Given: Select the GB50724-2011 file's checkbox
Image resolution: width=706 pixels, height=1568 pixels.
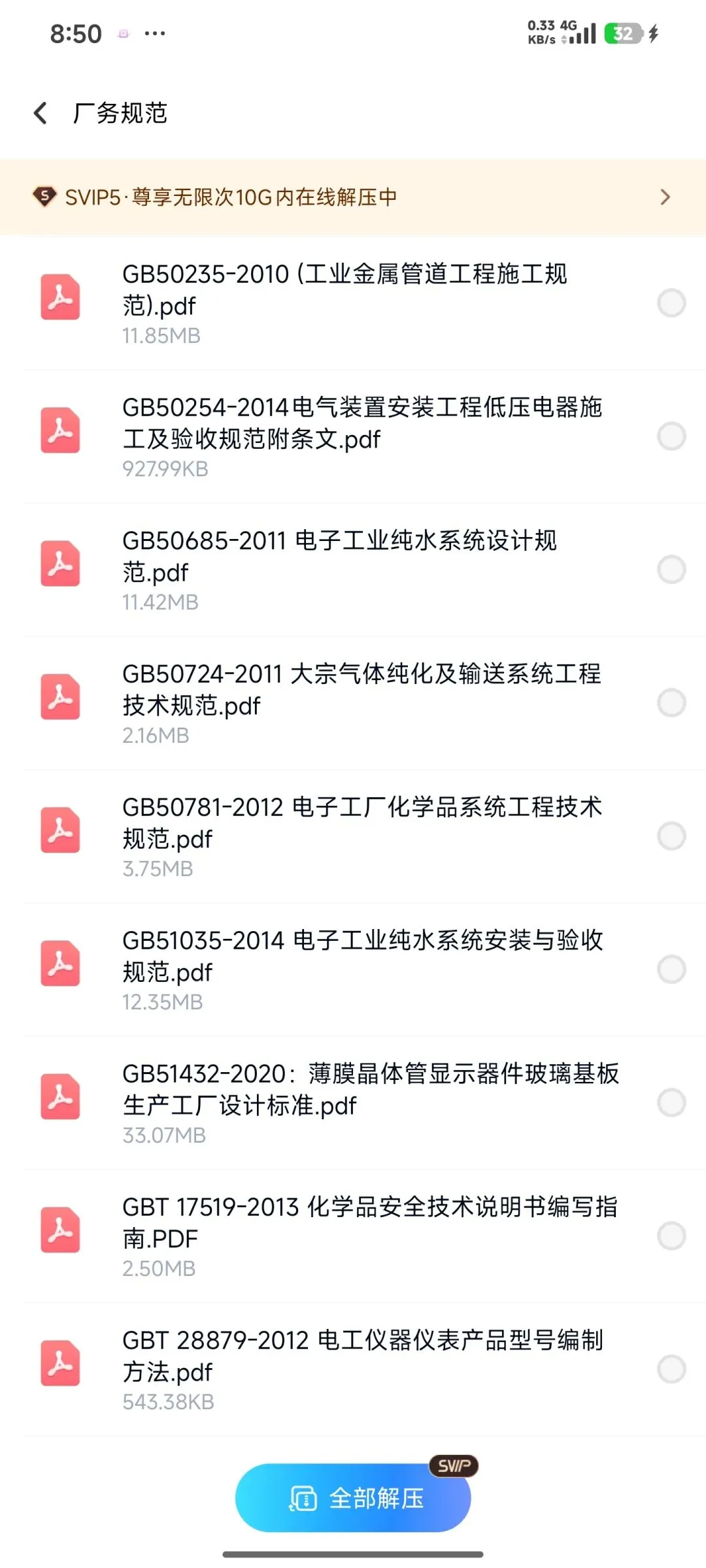Looking at the screenshot, I should click(x=671, y=703).
